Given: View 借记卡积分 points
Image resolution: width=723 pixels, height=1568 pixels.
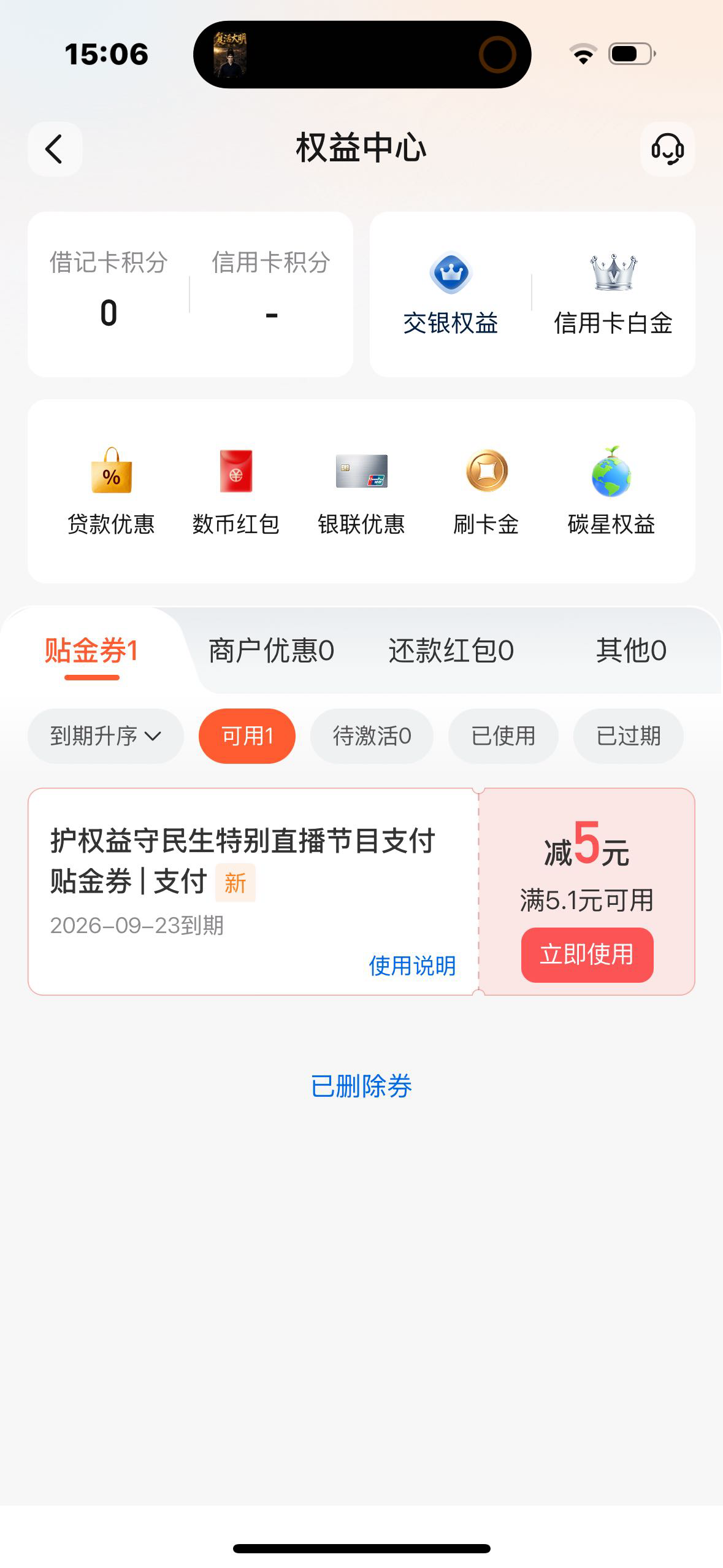Looking at the screenshot, I should point(109,289).
